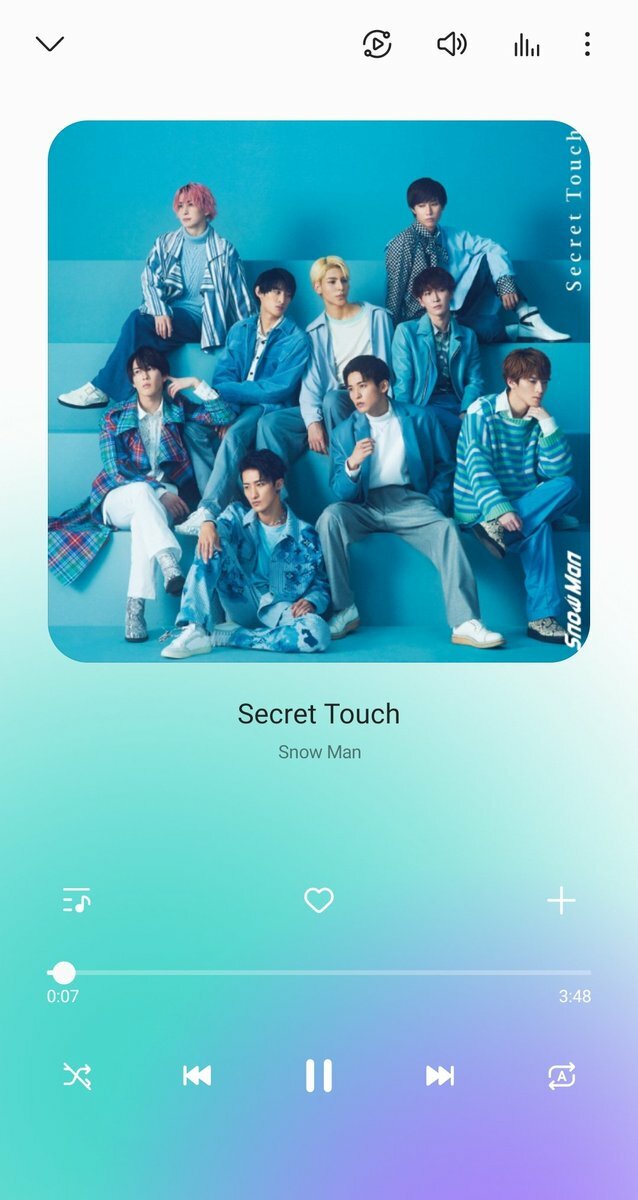Skip to the previous track

[x=197, y=1076]
